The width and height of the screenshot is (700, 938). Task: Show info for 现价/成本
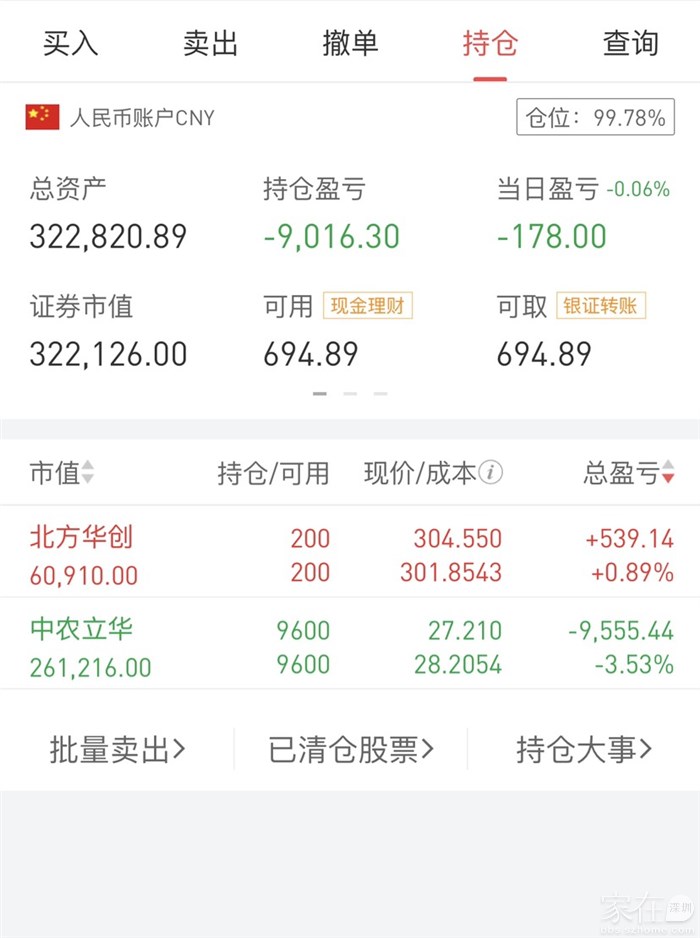click(490, 473)
